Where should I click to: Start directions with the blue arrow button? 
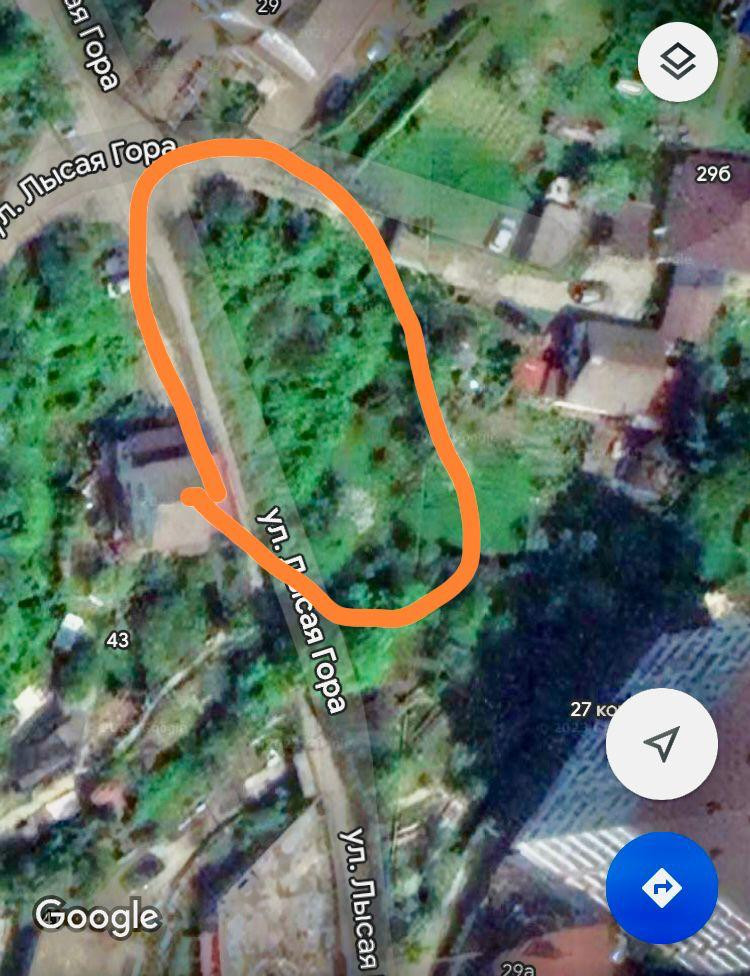[661, 887]
